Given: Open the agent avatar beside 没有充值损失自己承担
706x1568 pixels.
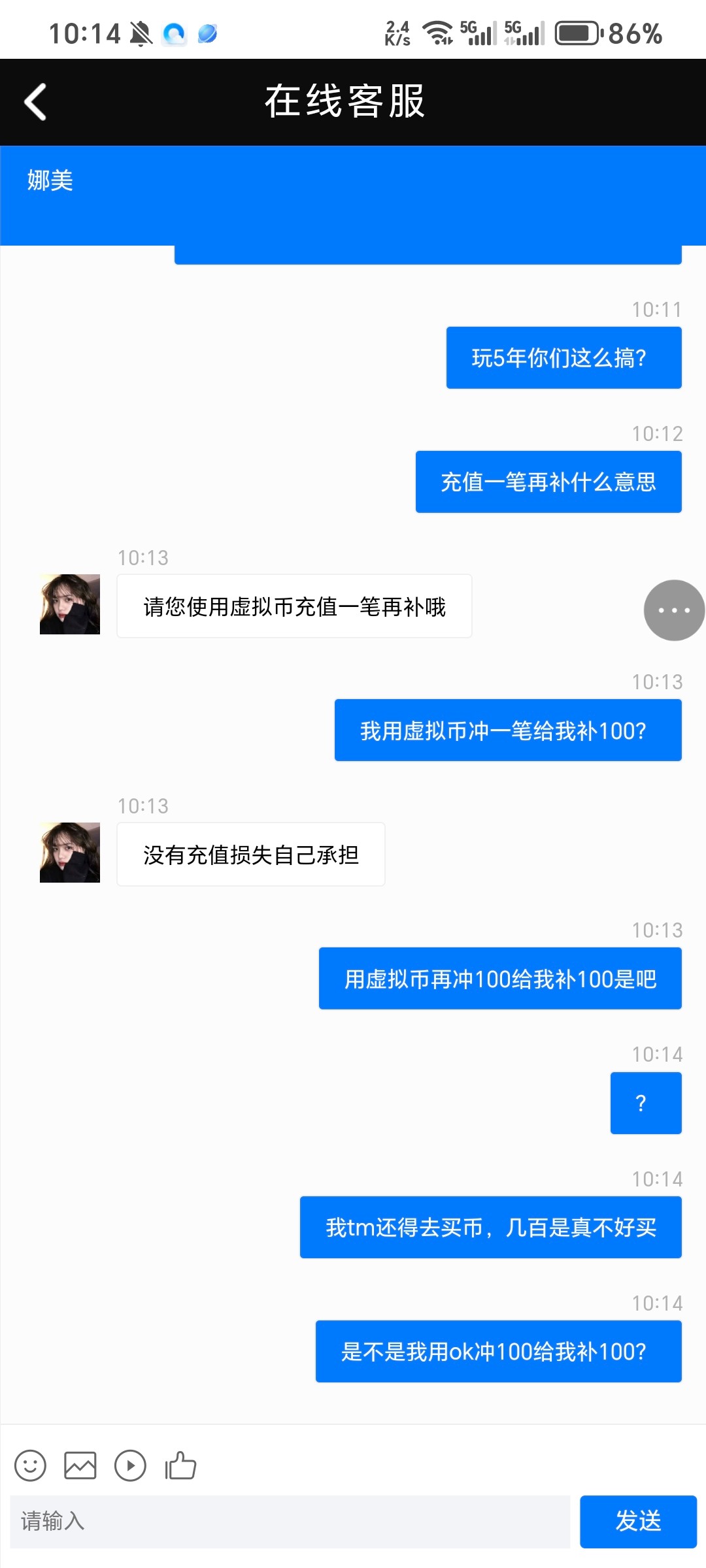Looking at the screenshot, I should [69, 853].
